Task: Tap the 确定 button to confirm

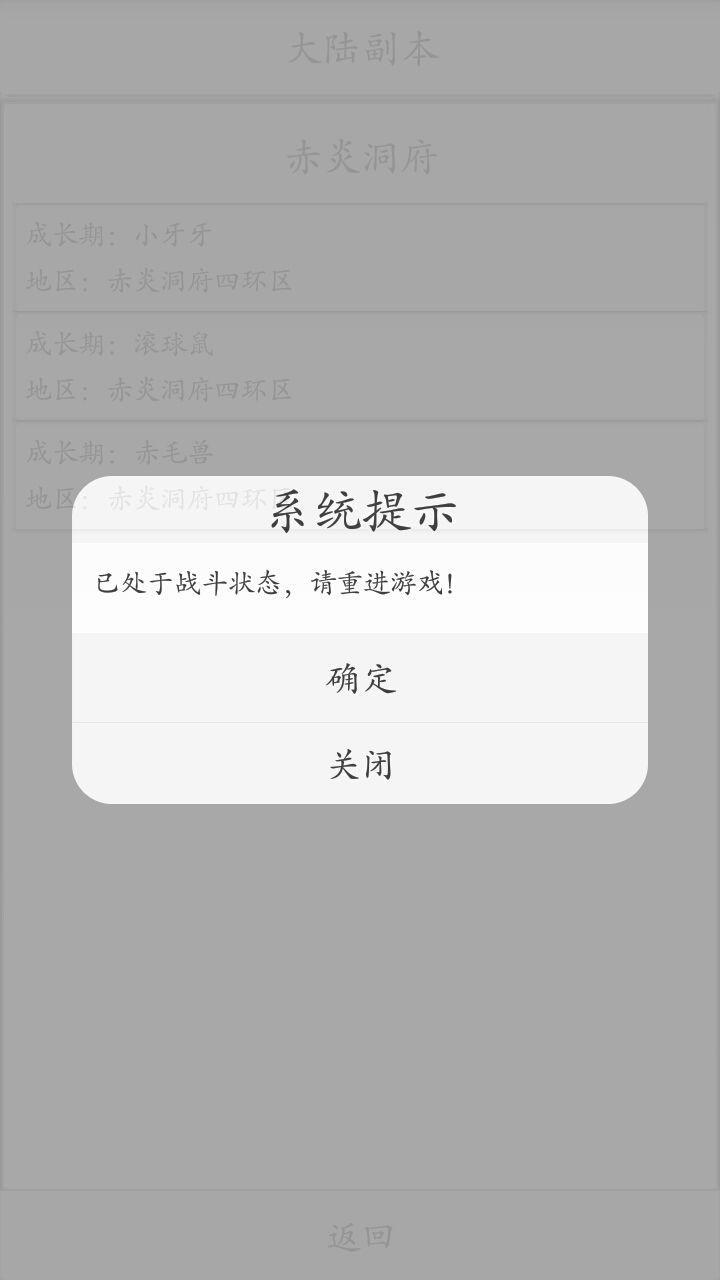Action: [359, 678]
